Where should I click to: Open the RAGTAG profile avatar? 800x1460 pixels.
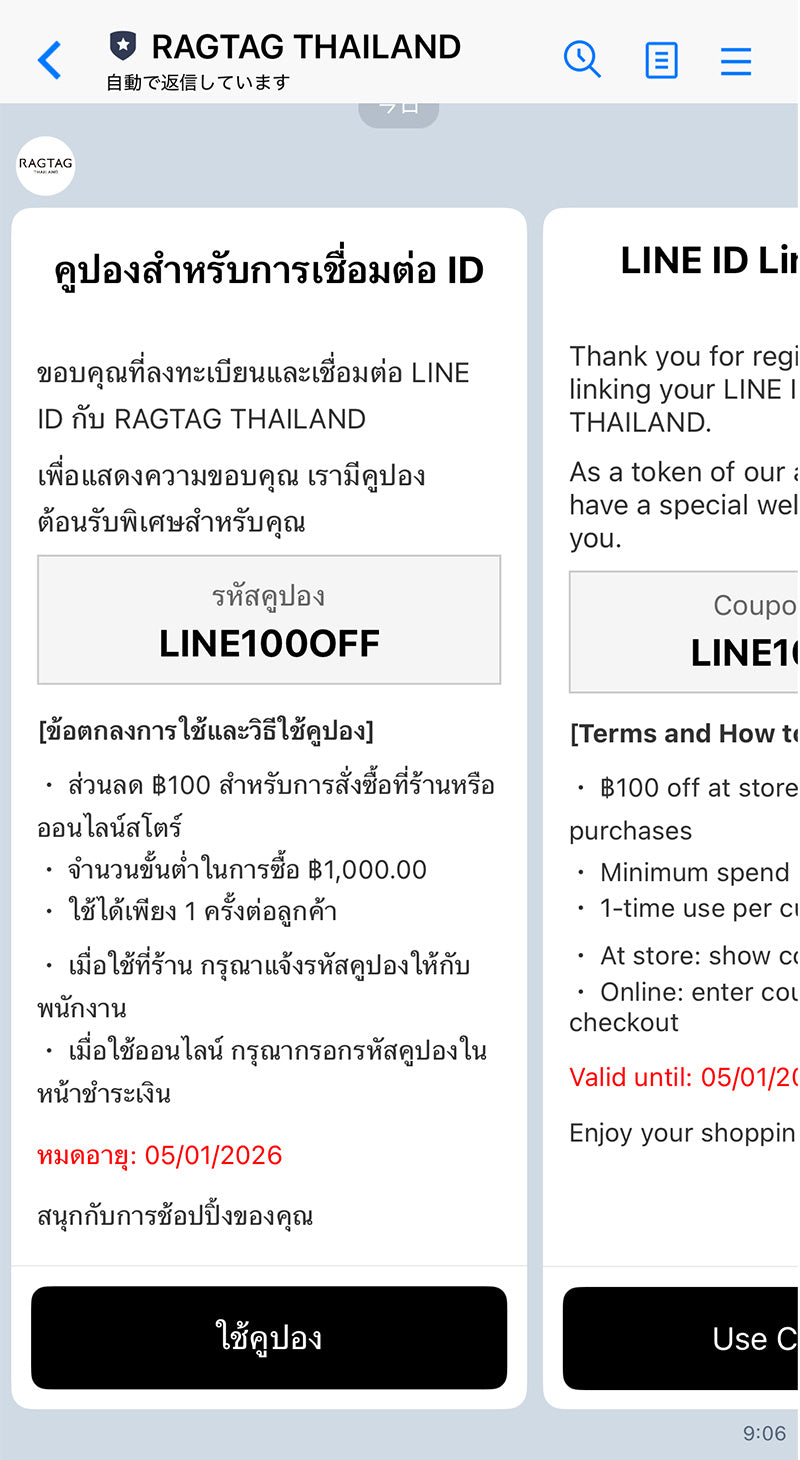tap(45, 165)
